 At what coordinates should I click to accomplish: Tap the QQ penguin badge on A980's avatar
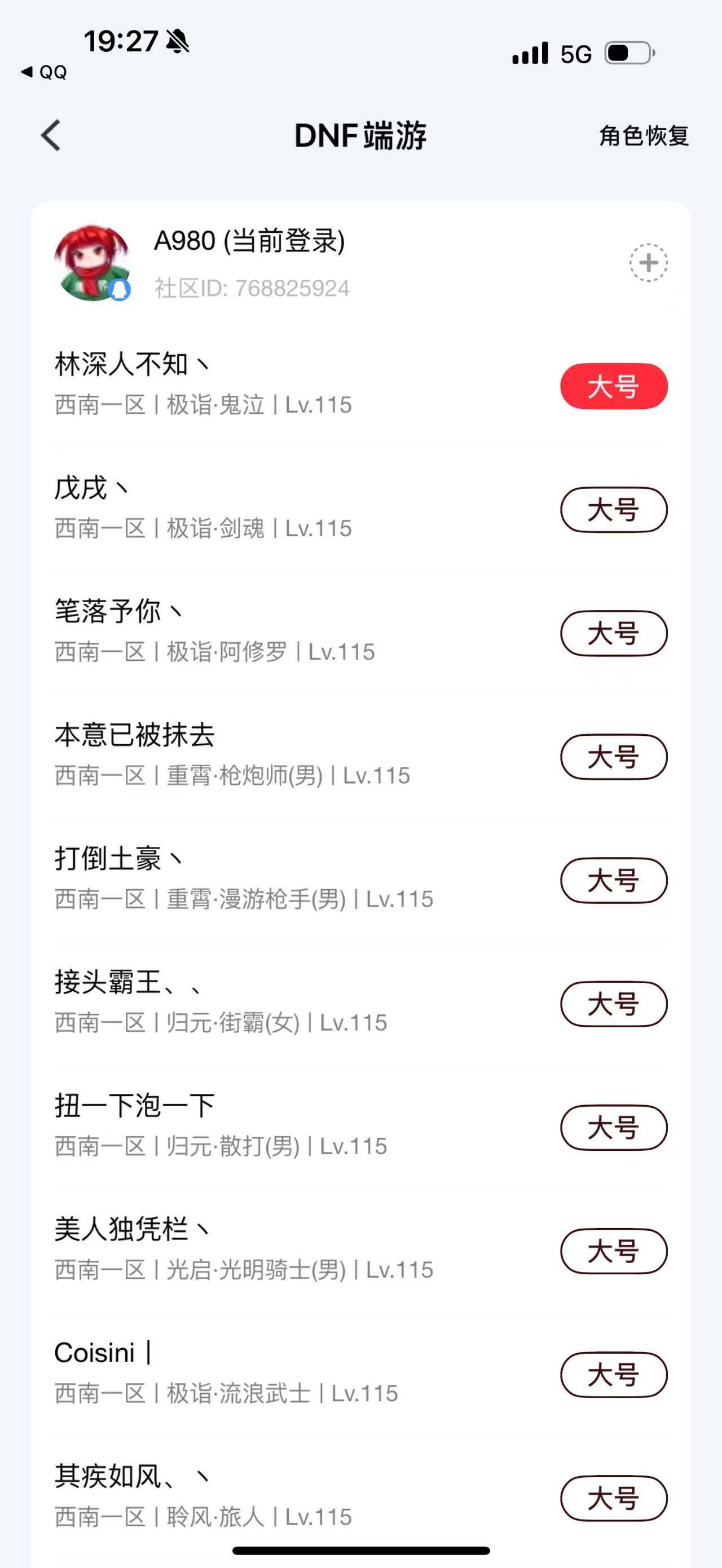click(x=120, y=291)
